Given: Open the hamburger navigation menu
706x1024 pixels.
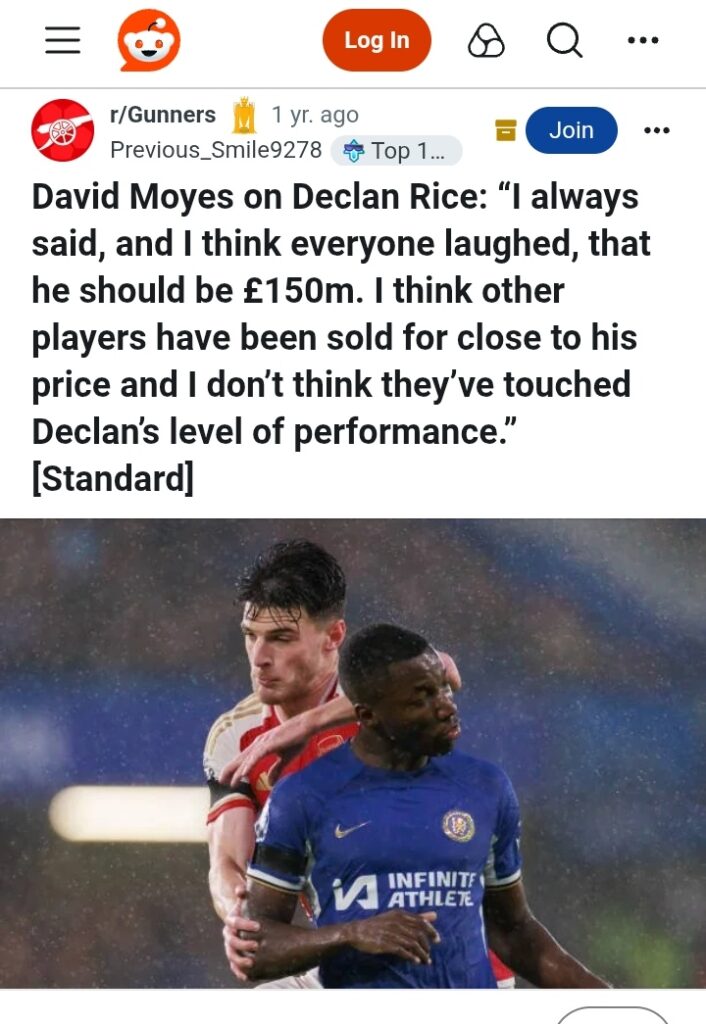Looking at the screenshot, I should pos(63,40).
